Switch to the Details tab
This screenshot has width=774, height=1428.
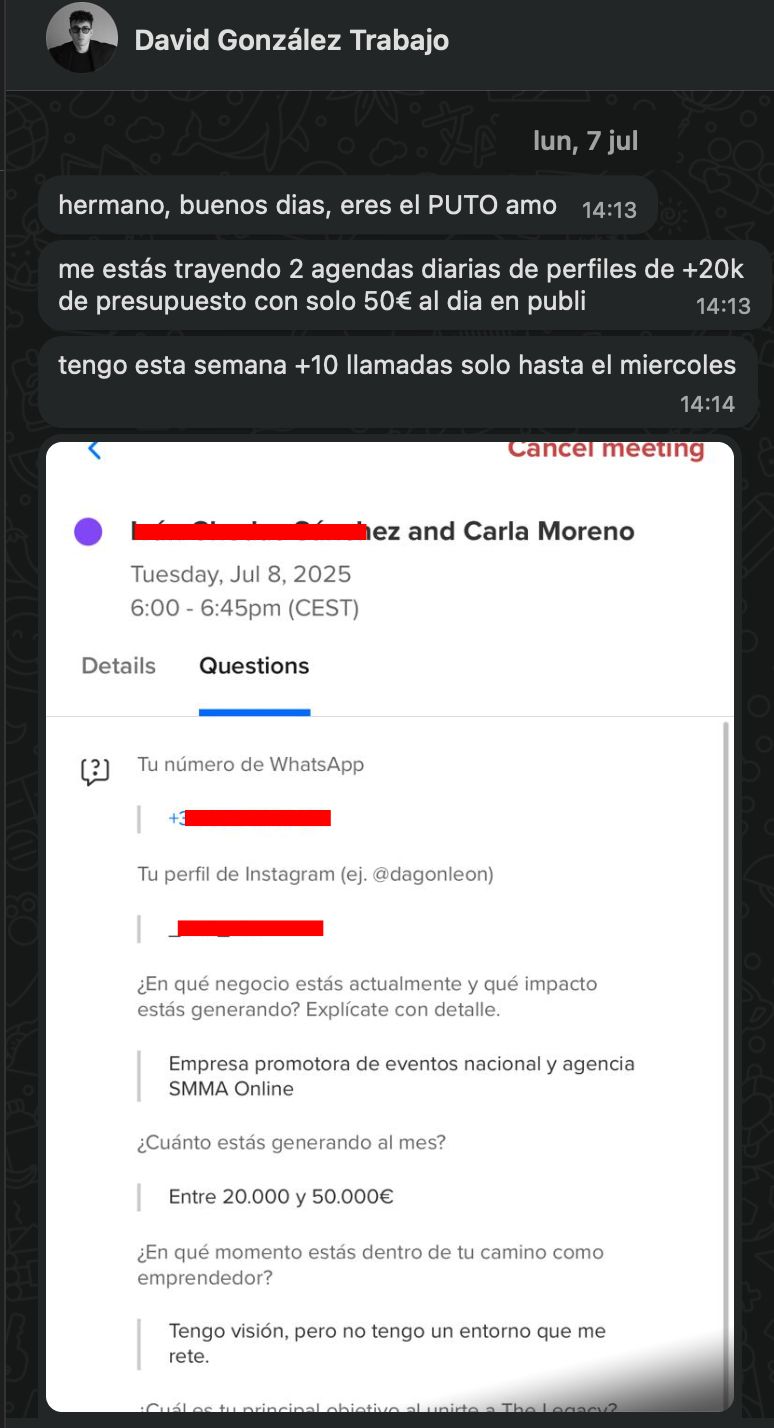coord(118,665)
